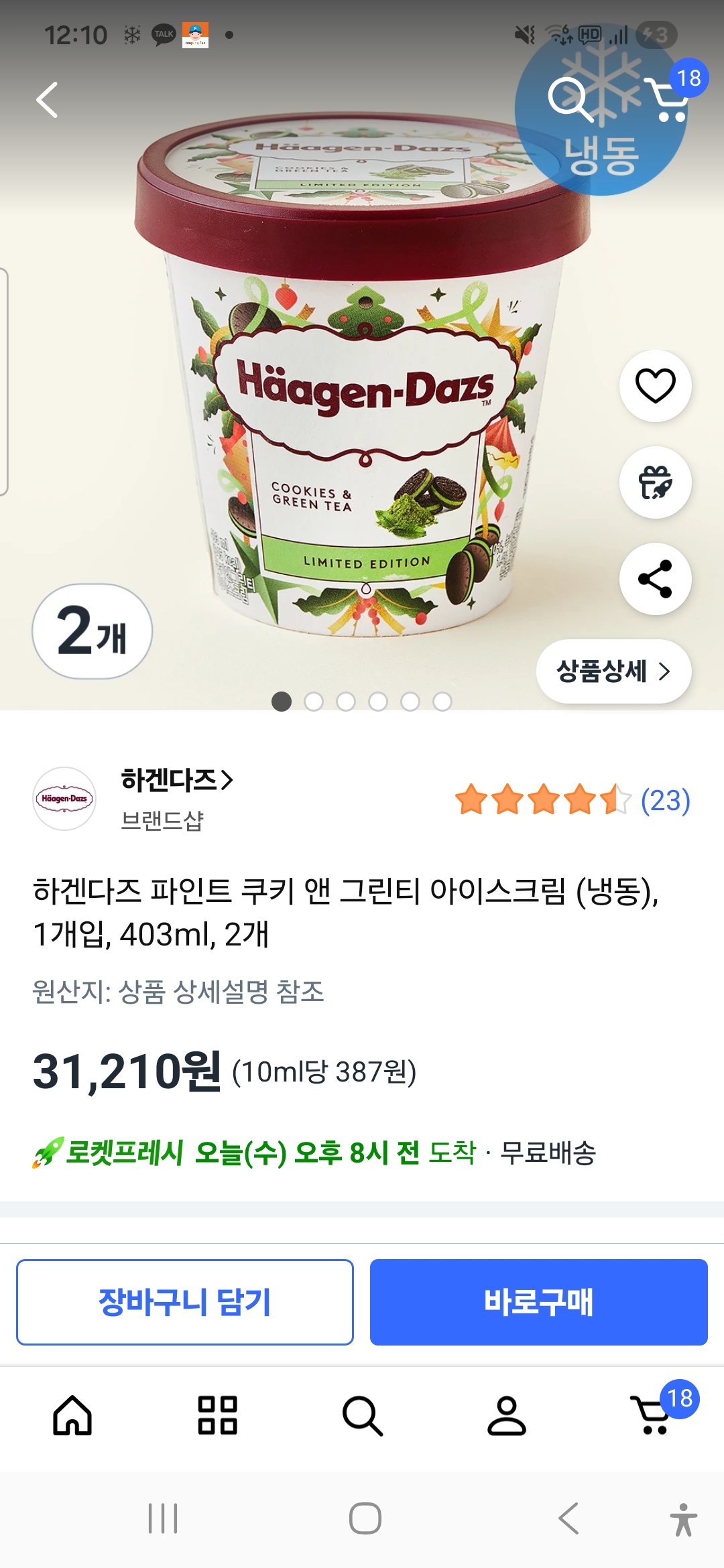This screenshot has height=1568, width=724.
Task: Go to the Home tab
Action: (x=72, y=1415)
